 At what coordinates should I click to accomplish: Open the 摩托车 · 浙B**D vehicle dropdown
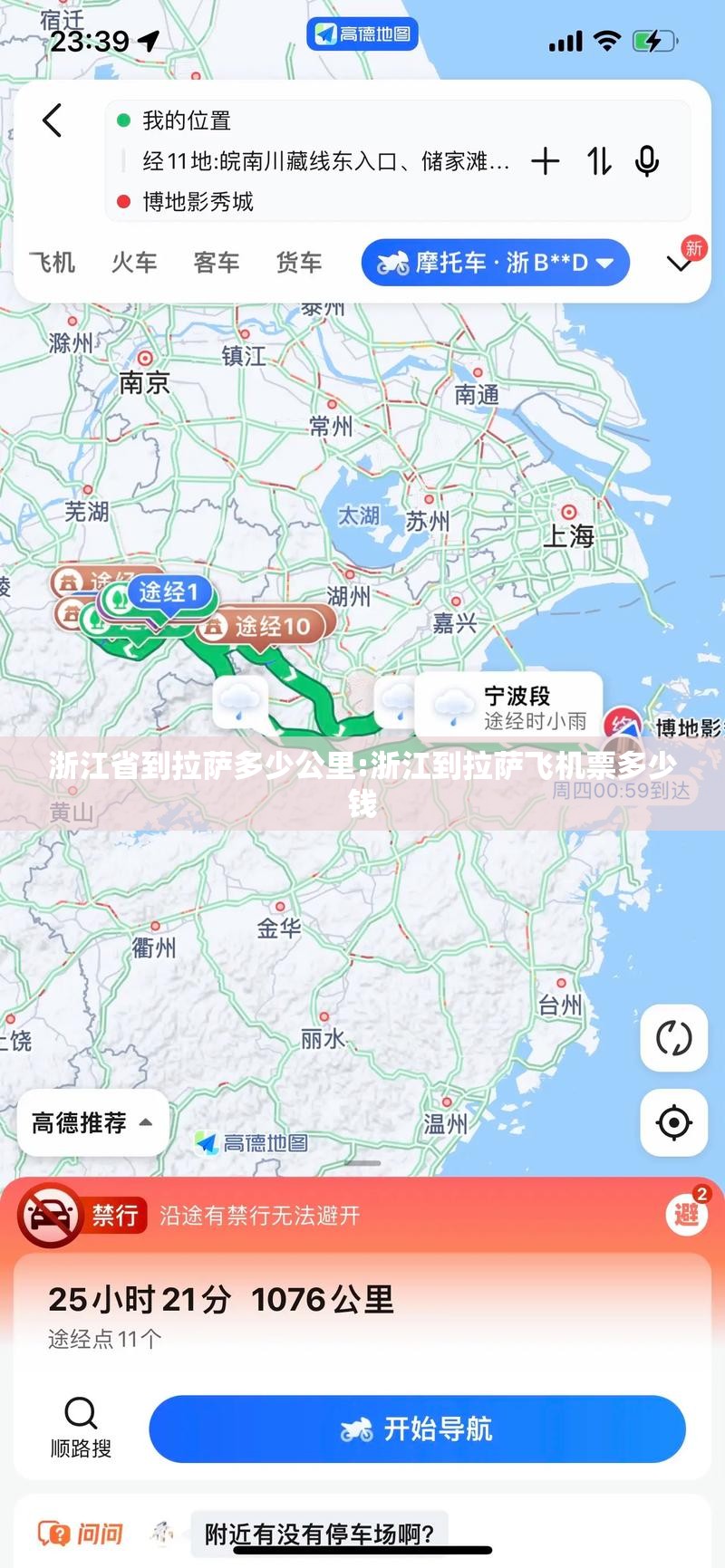[x=495, y=263]
